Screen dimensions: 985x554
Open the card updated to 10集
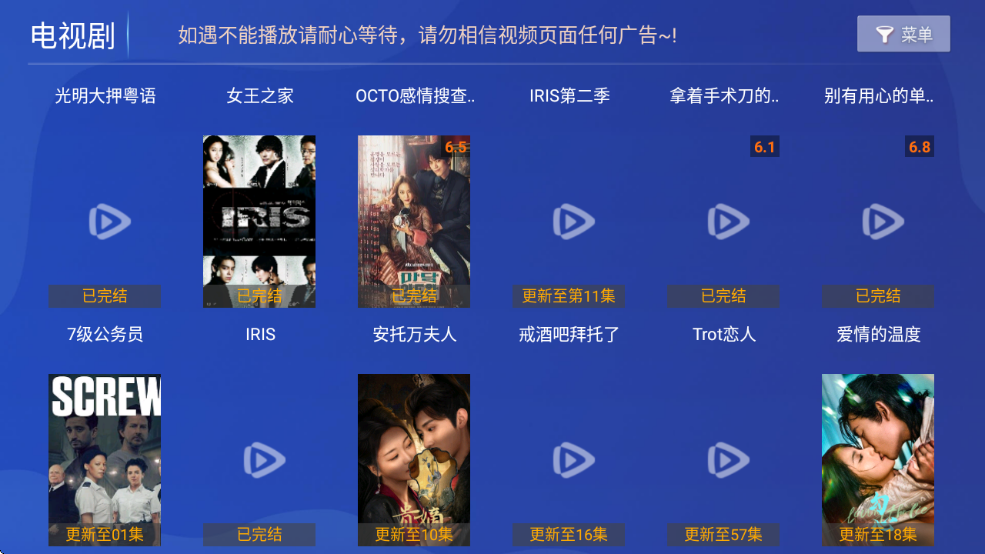pos(414,460)
